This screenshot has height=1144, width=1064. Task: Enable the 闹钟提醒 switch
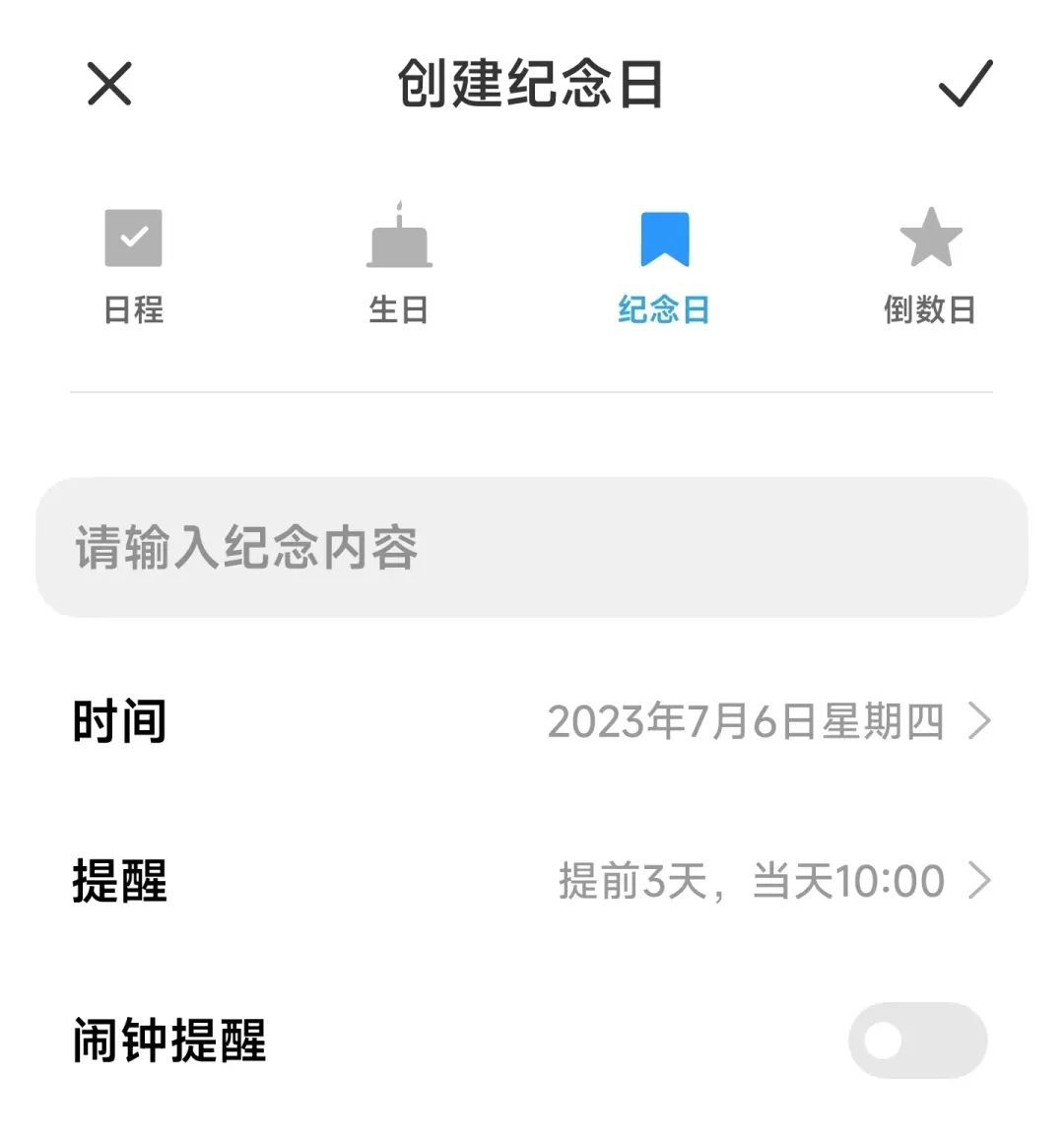[917, 1041]
